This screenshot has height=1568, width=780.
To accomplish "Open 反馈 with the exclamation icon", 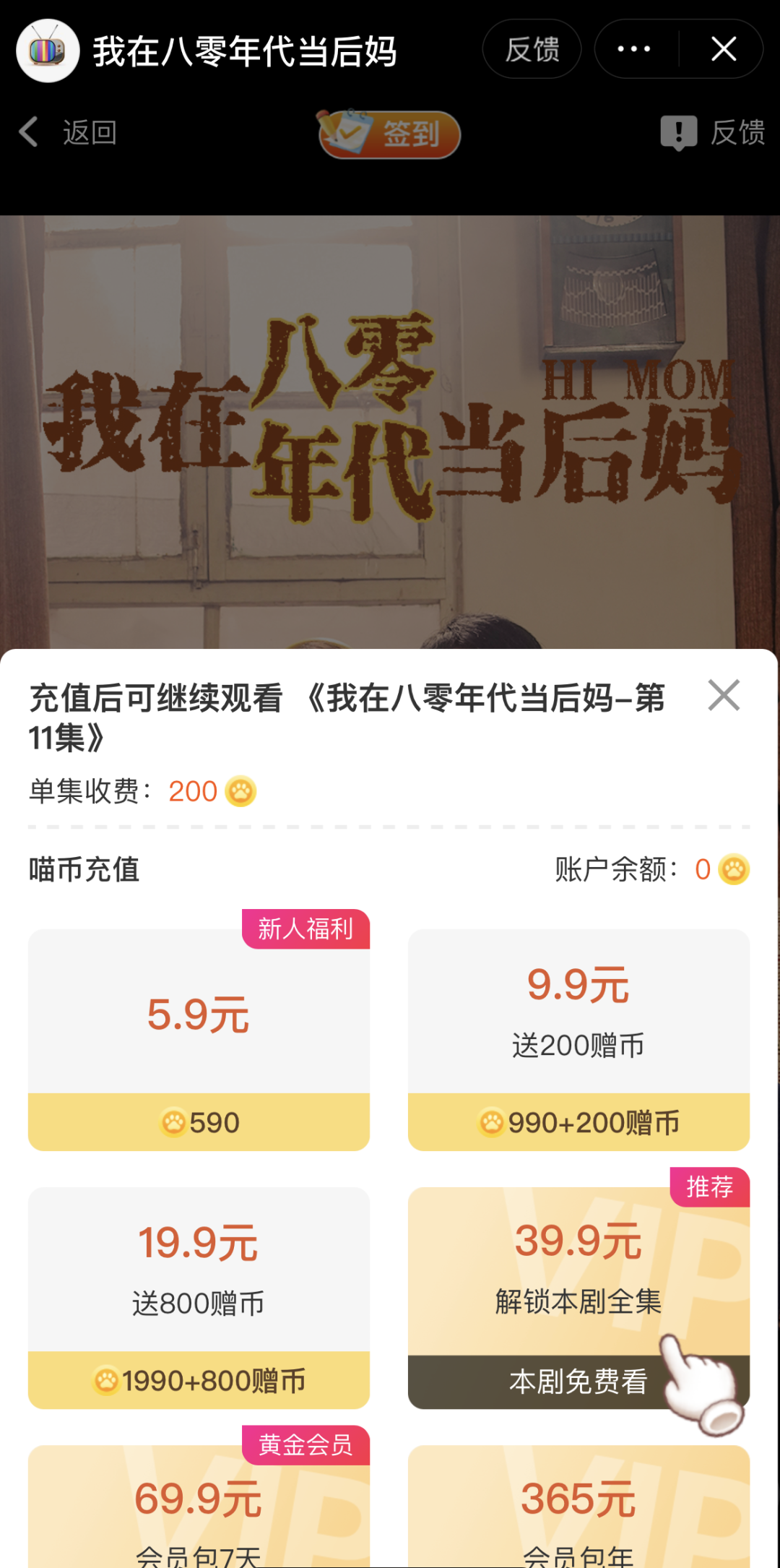I will tap(713, 132).
